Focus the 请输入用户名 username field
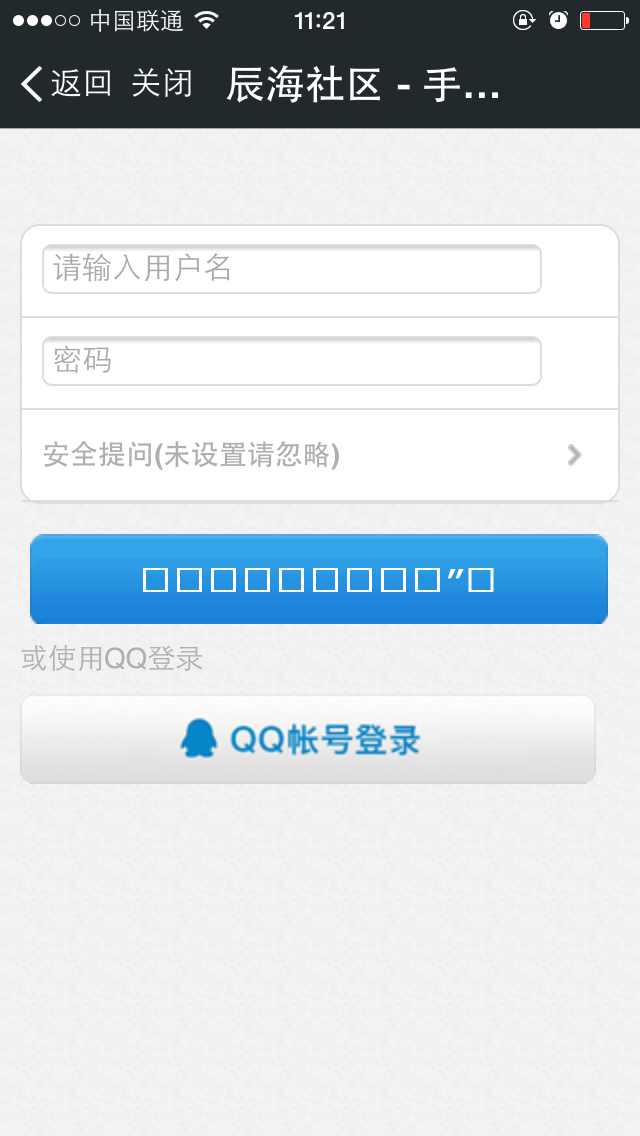The image size is (640, 1136). [x=291, y=269]
